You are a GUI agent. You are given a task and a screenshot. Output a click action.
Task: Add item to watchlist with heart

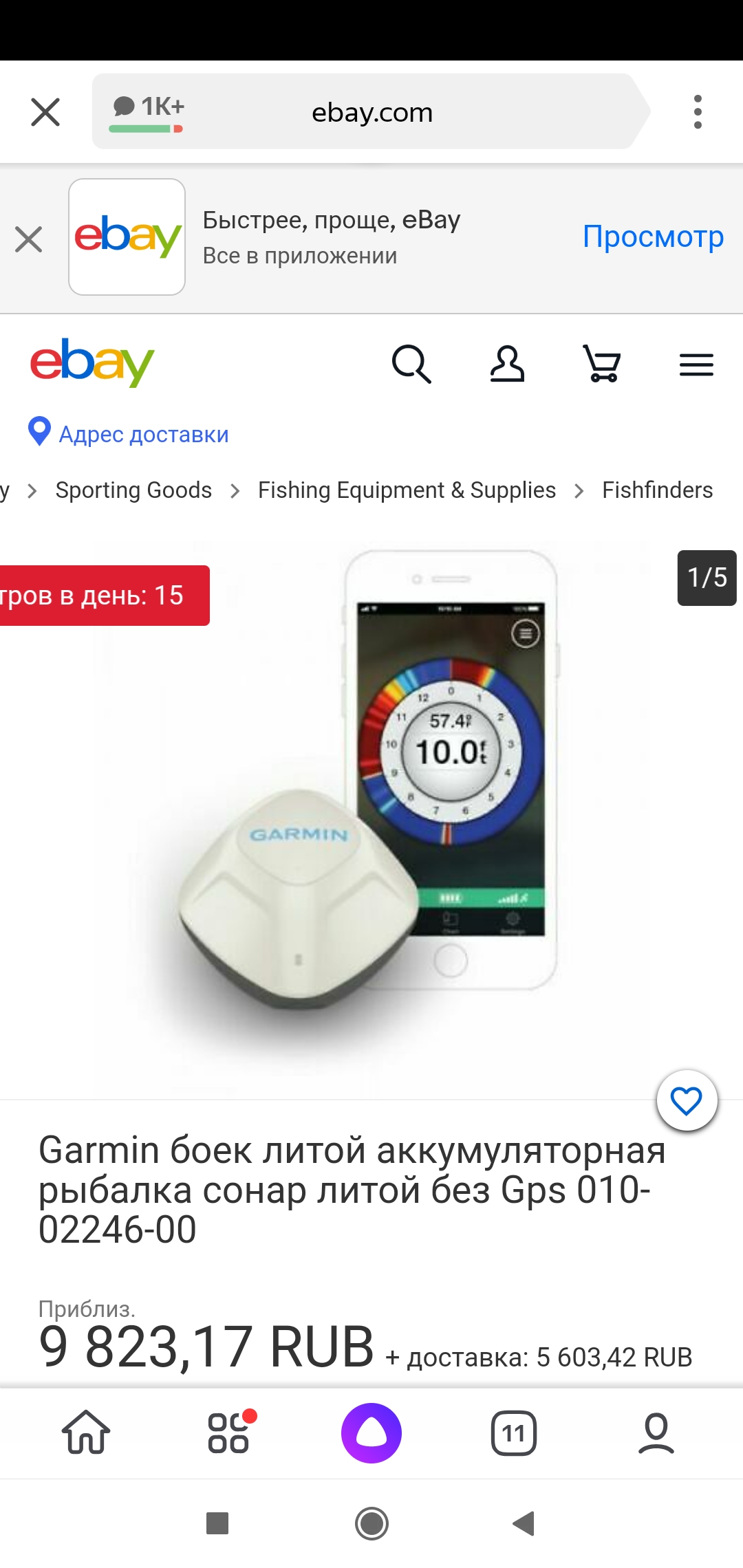[x=687, y=1100]
